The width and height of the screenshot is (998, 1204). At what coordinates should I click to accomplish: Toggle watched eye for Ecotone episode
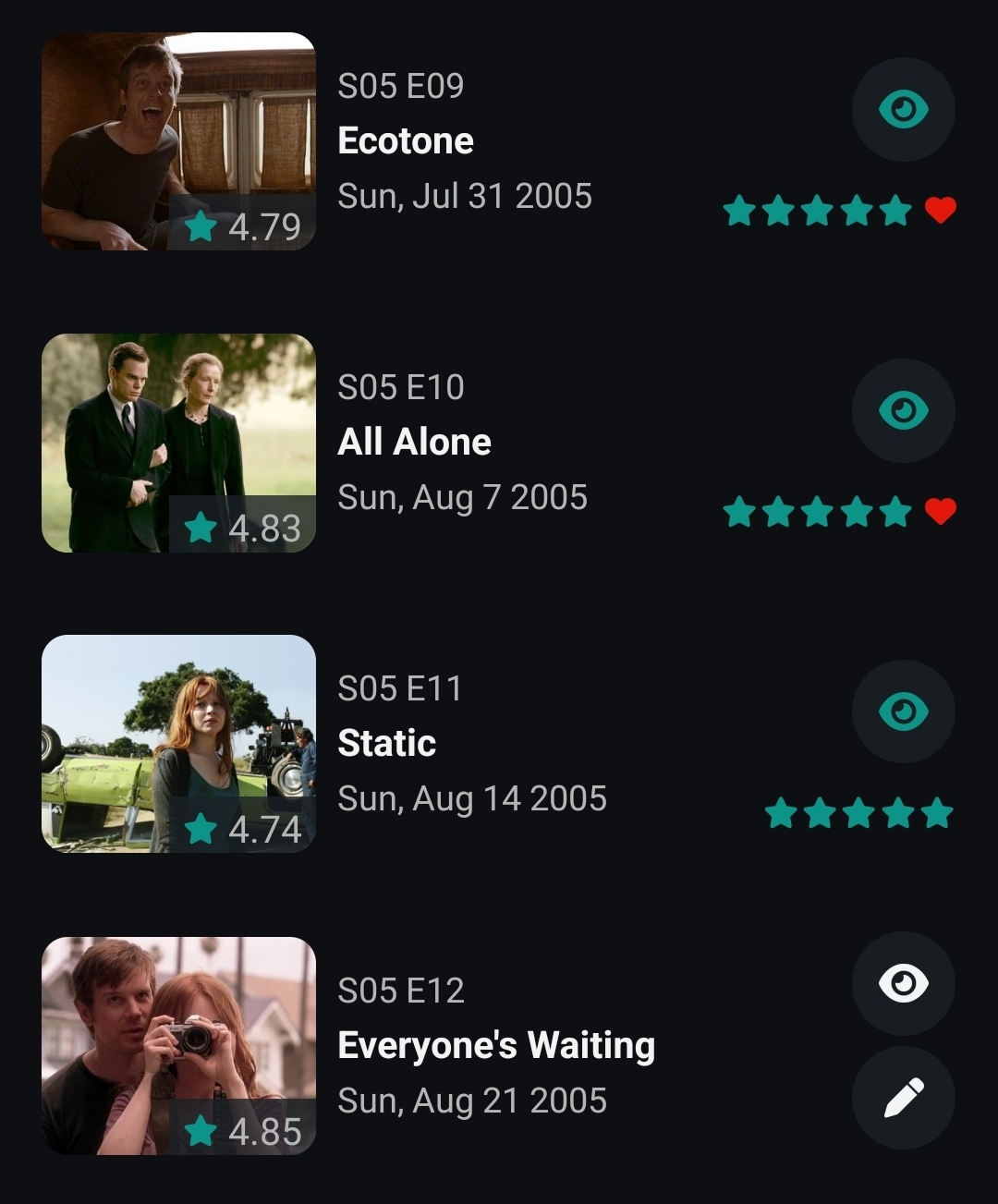tap(903, 110)
